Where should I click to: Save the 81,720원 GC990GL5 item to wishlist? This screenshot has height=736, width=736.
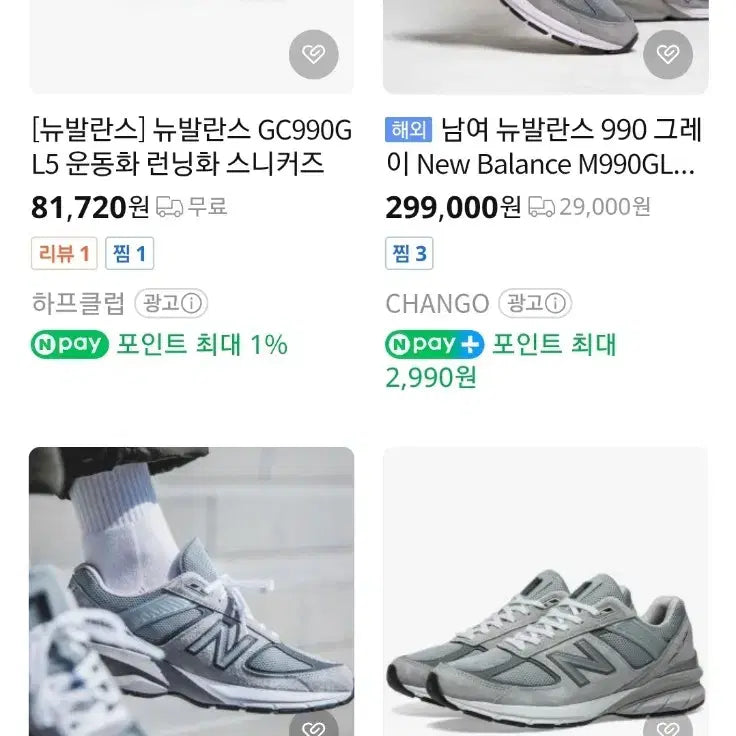point(314,54)
